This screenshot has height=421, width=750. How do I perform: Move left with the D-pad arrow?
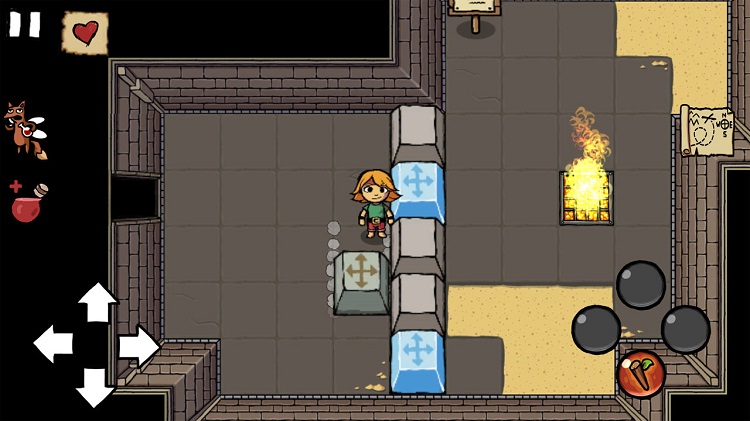point(53,344)
